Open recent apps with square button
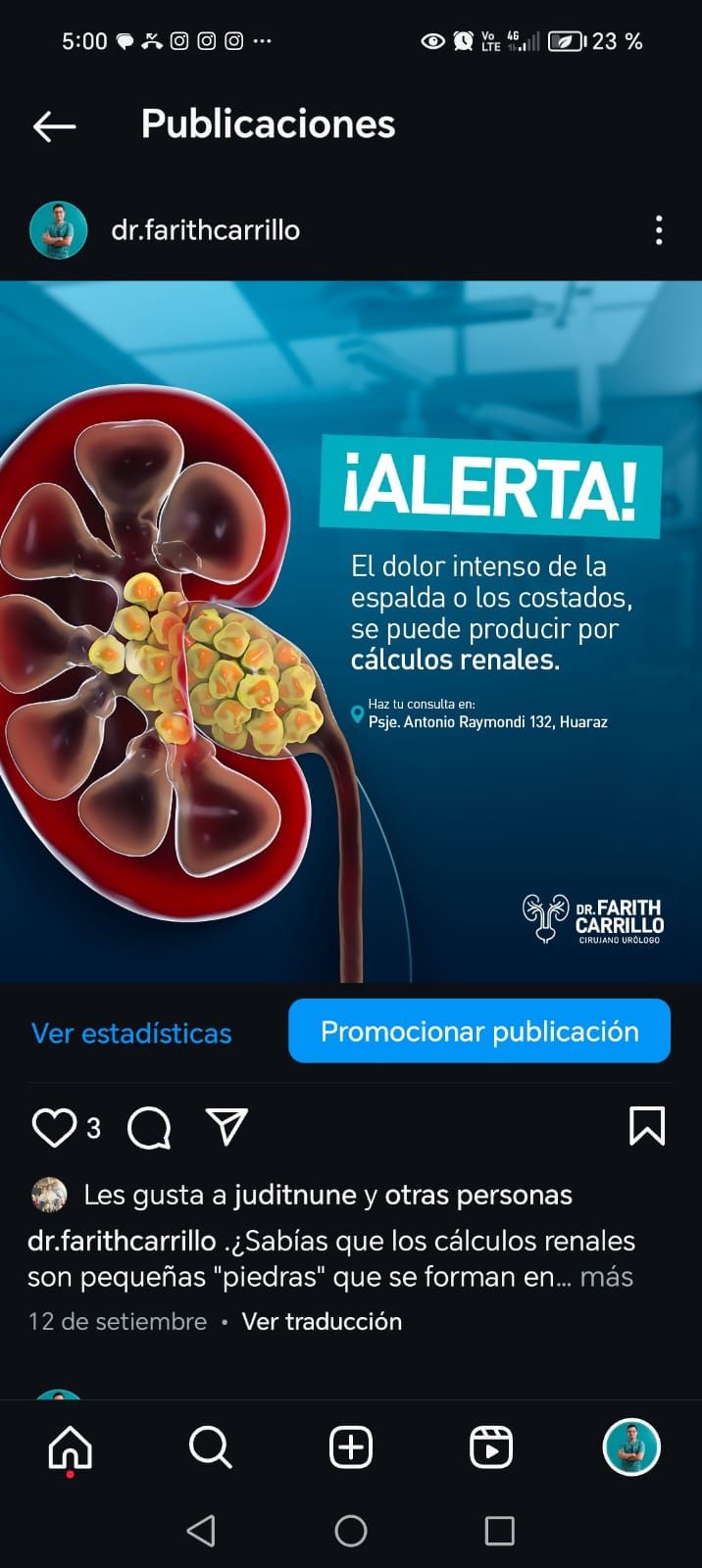Screen dimensions: 702x1568 pyautogui.click(x=500, y=1530)
